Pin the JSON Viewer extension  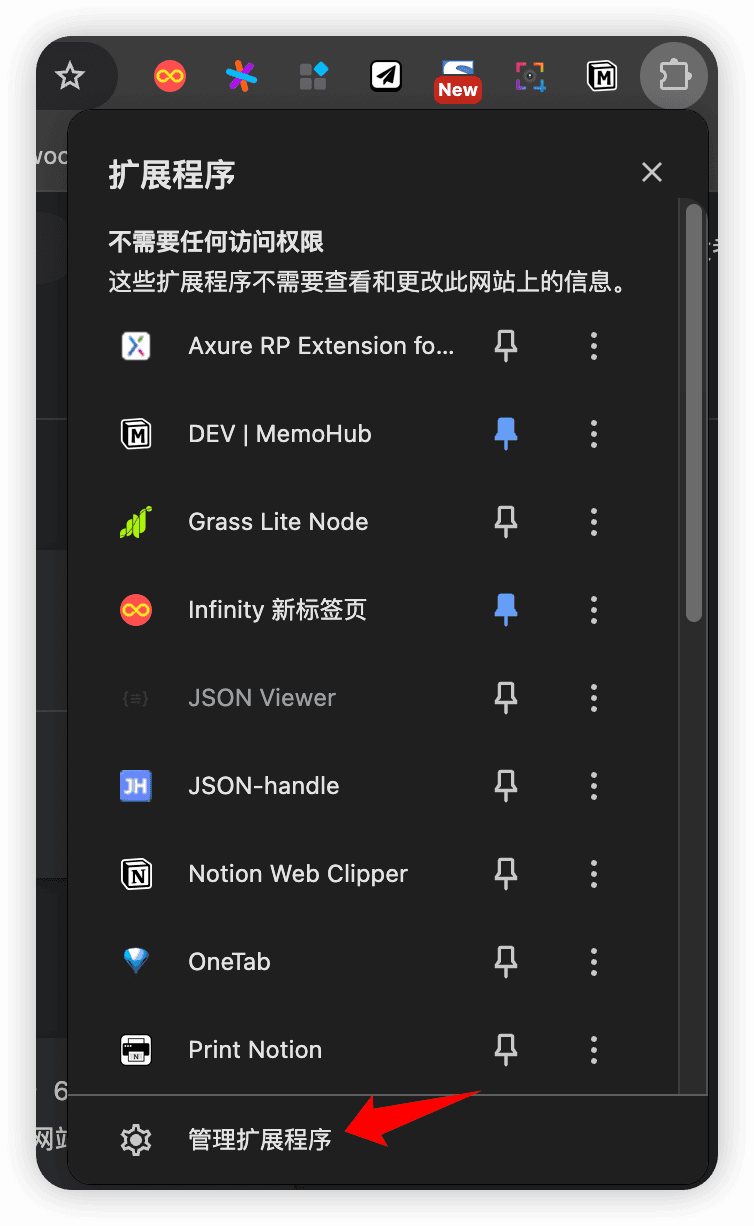click(506, 697)
